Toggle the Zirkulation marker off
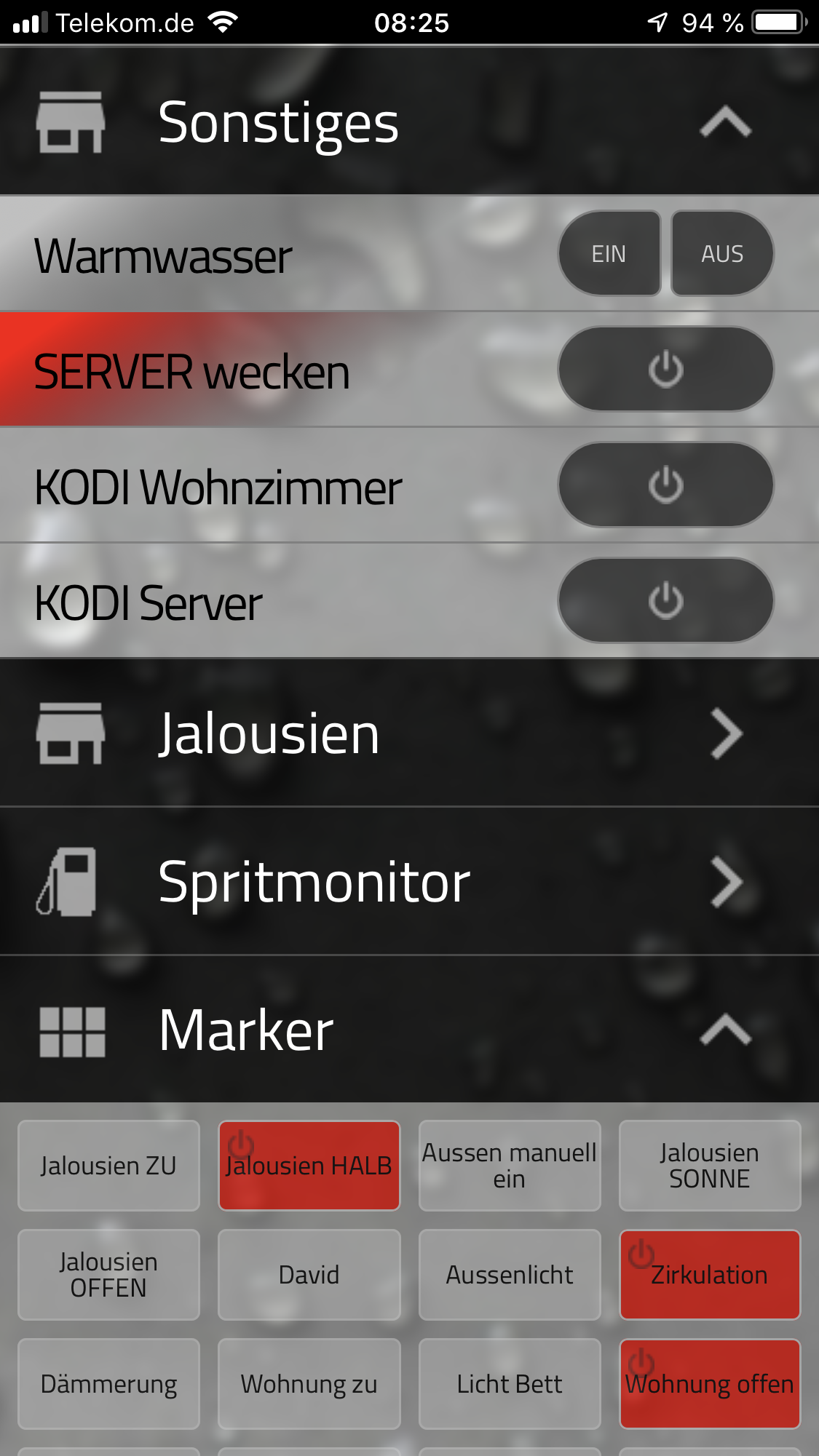The height and width of the screenshot is (1456, 819). 709,1275
